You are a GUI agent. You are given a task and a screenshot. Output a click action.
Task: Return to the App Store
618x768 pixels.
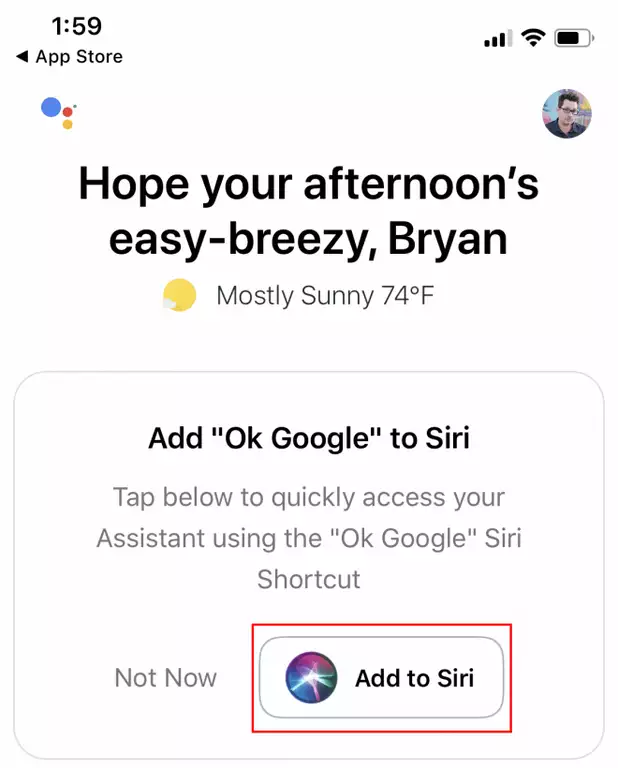pyautogui.click(x=69, y=56)
